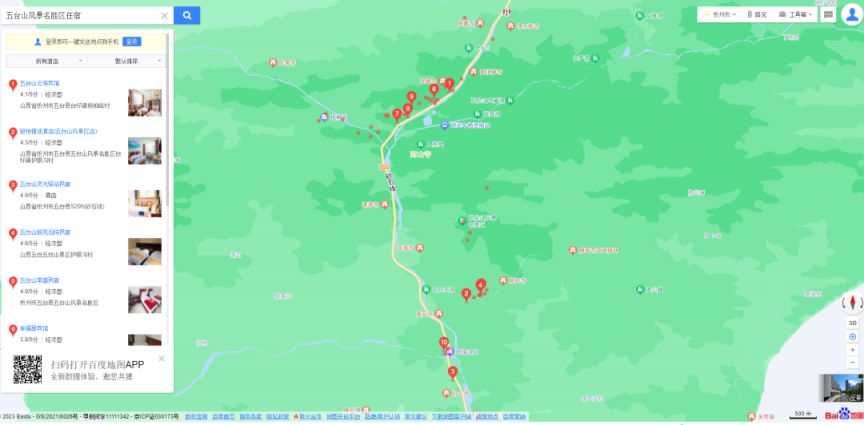Screen dimensions: 864x425
Task: Open the 五台山灵光驿站民宿 result
Action: [x=45, y=184]
